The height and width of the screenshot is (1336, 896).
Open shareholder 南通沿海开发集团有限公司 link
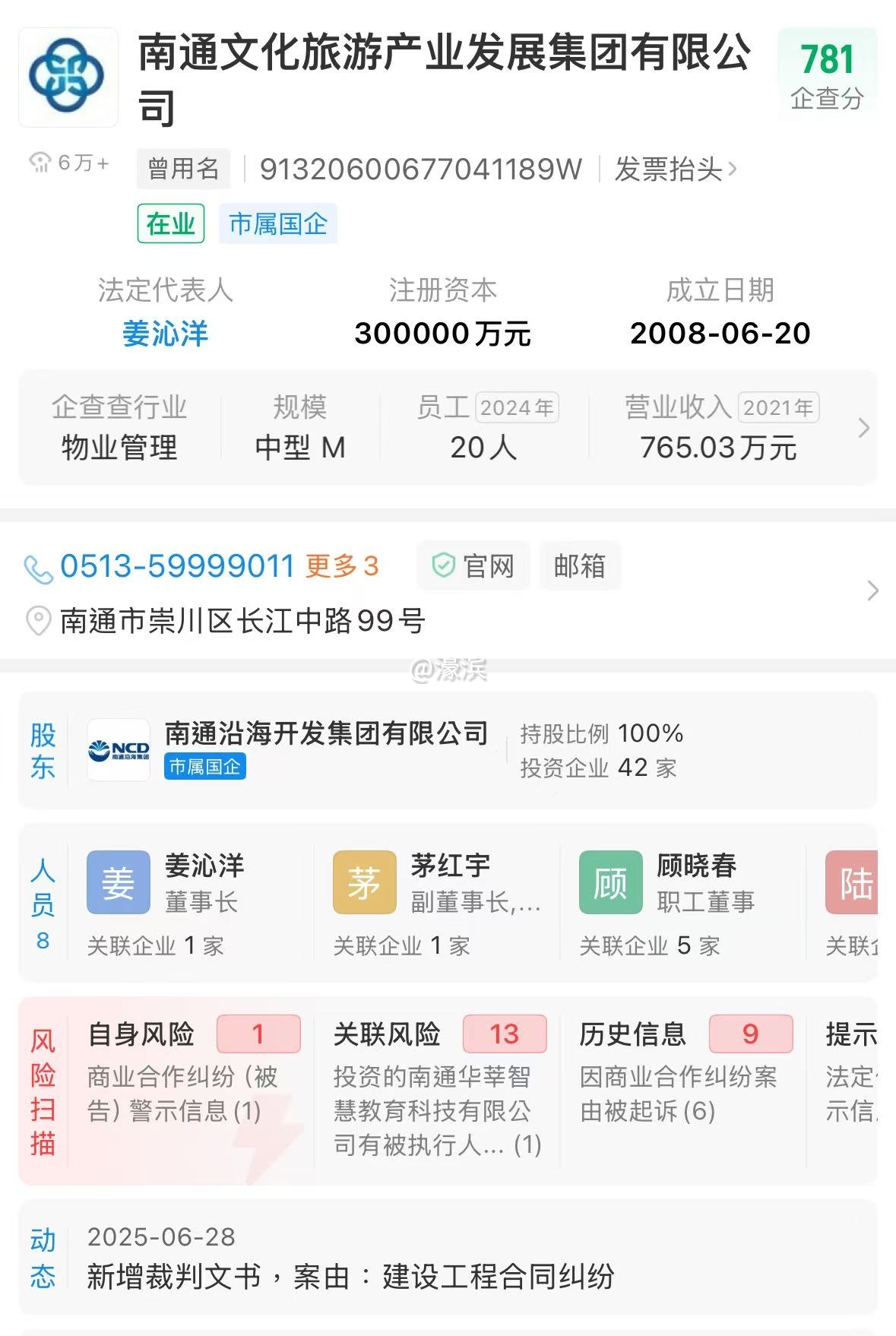[325, 733]
